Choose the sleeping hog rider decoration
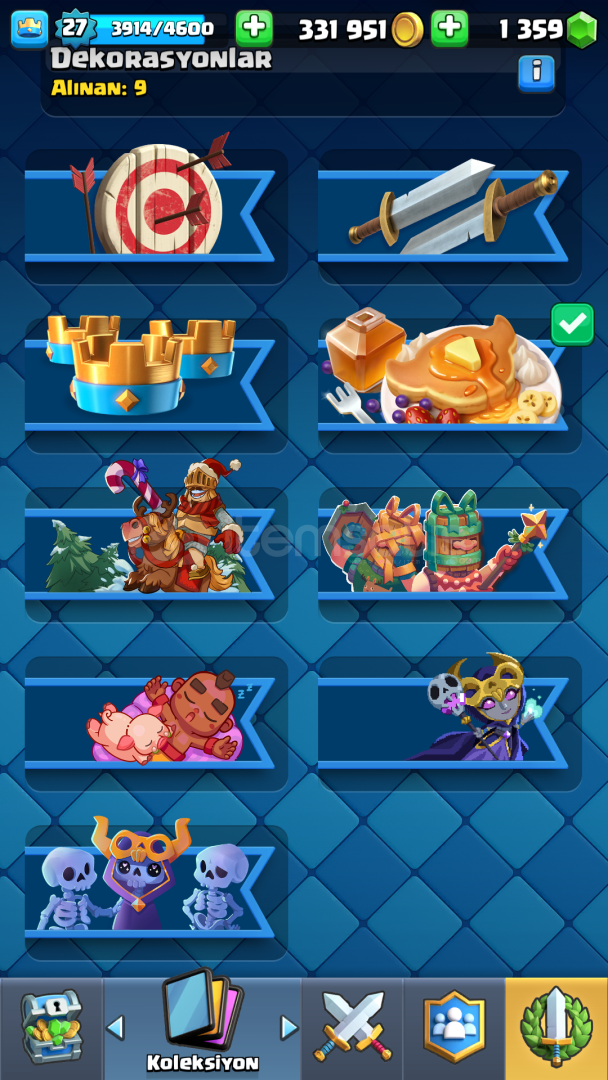 [x=157, y=723]
